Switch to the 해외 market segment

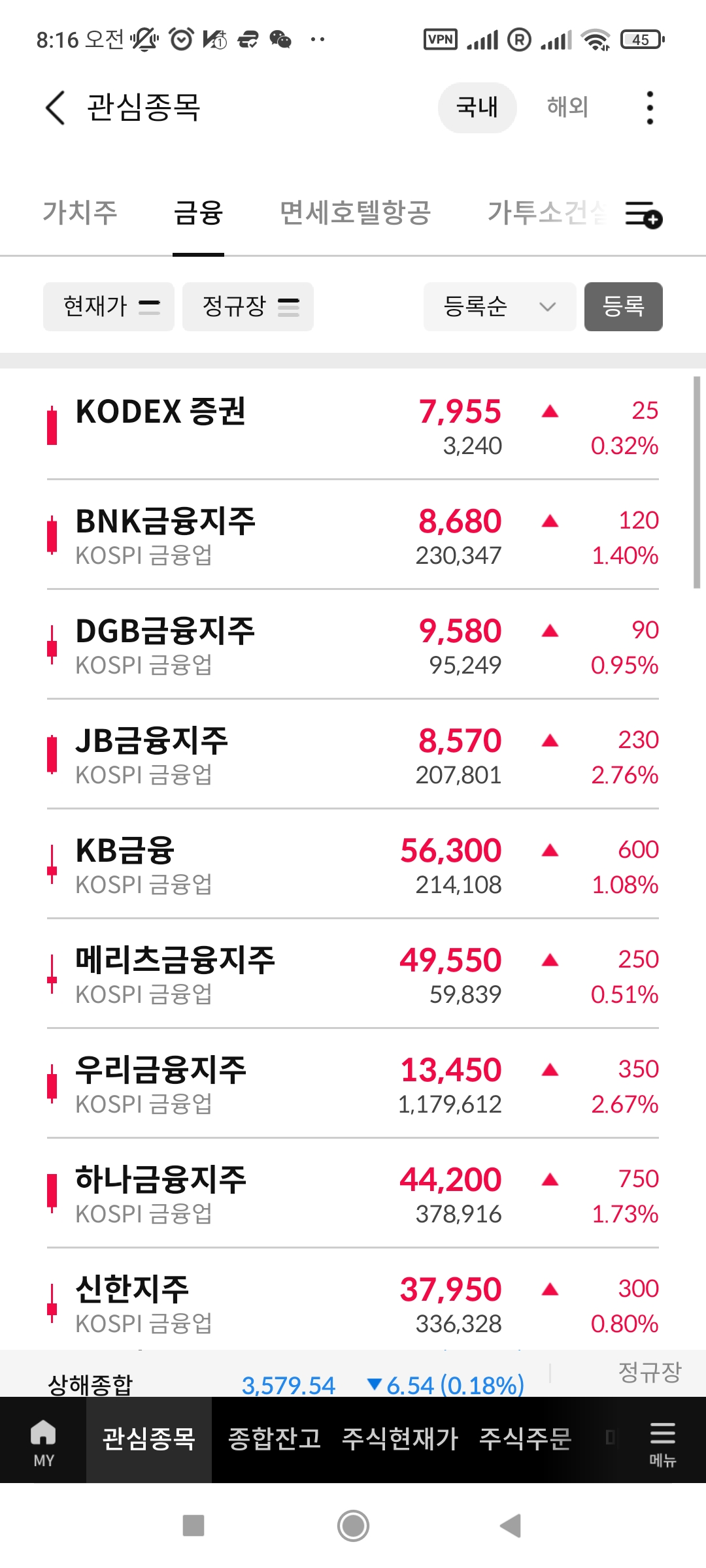click(x=567, y=107)
